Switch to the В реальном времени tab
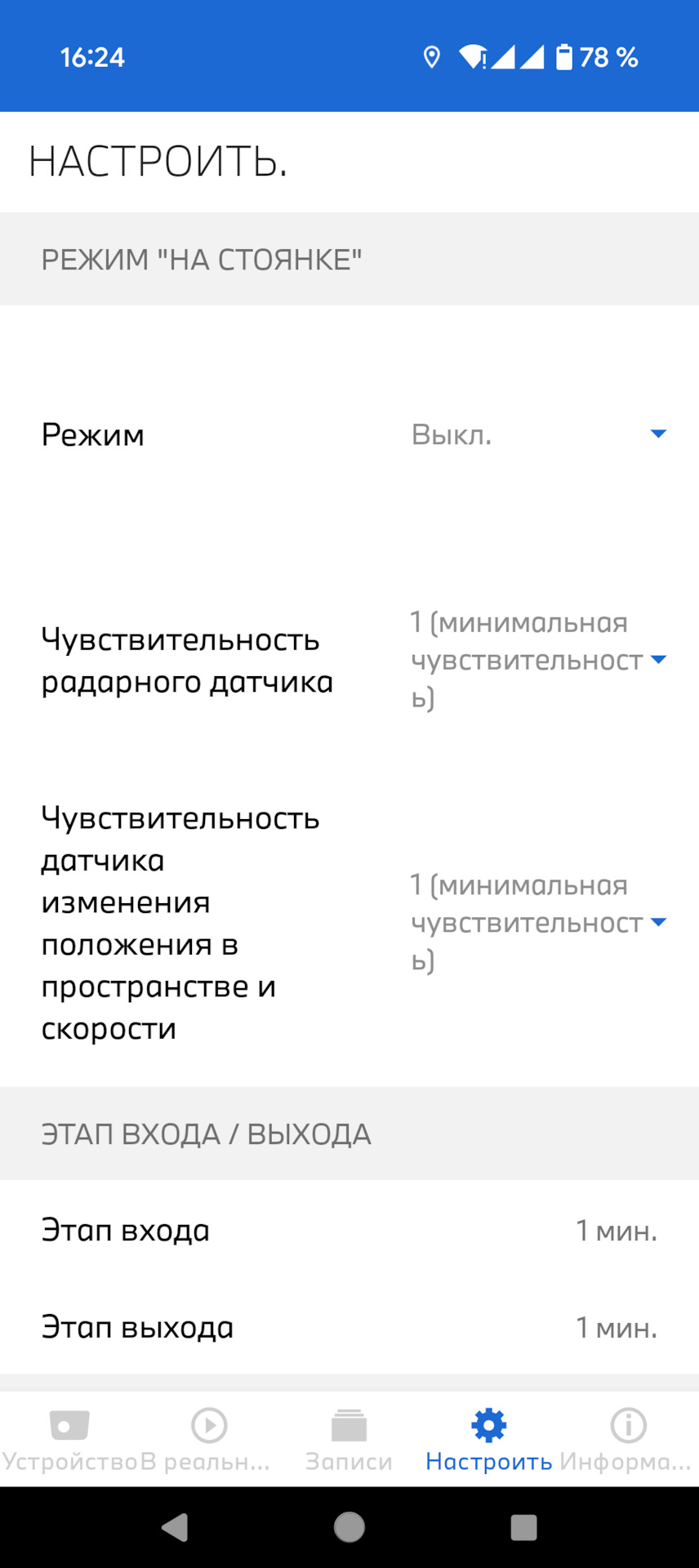 coord(209,1441)
